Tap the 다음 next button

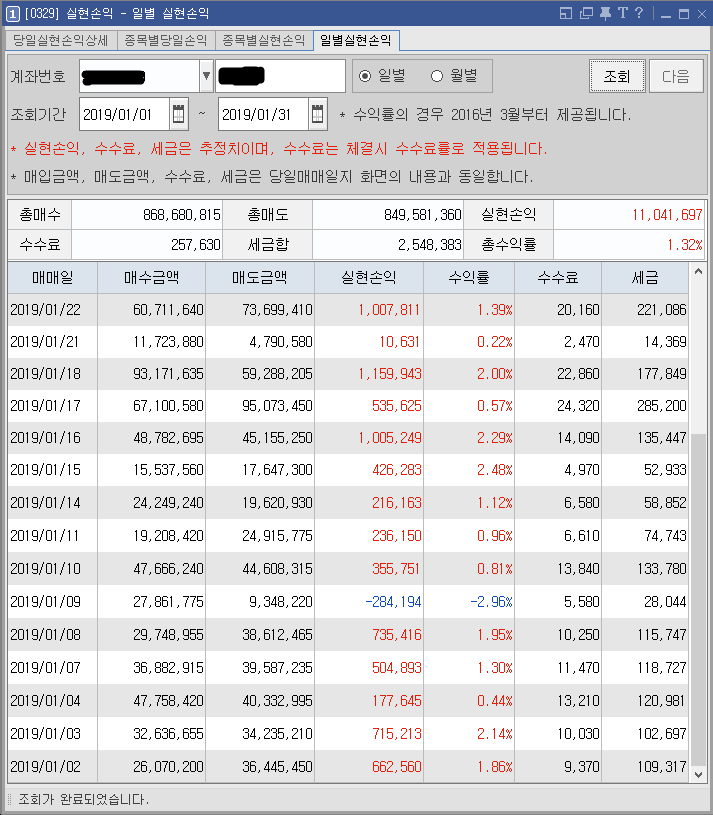click(675, 76)
